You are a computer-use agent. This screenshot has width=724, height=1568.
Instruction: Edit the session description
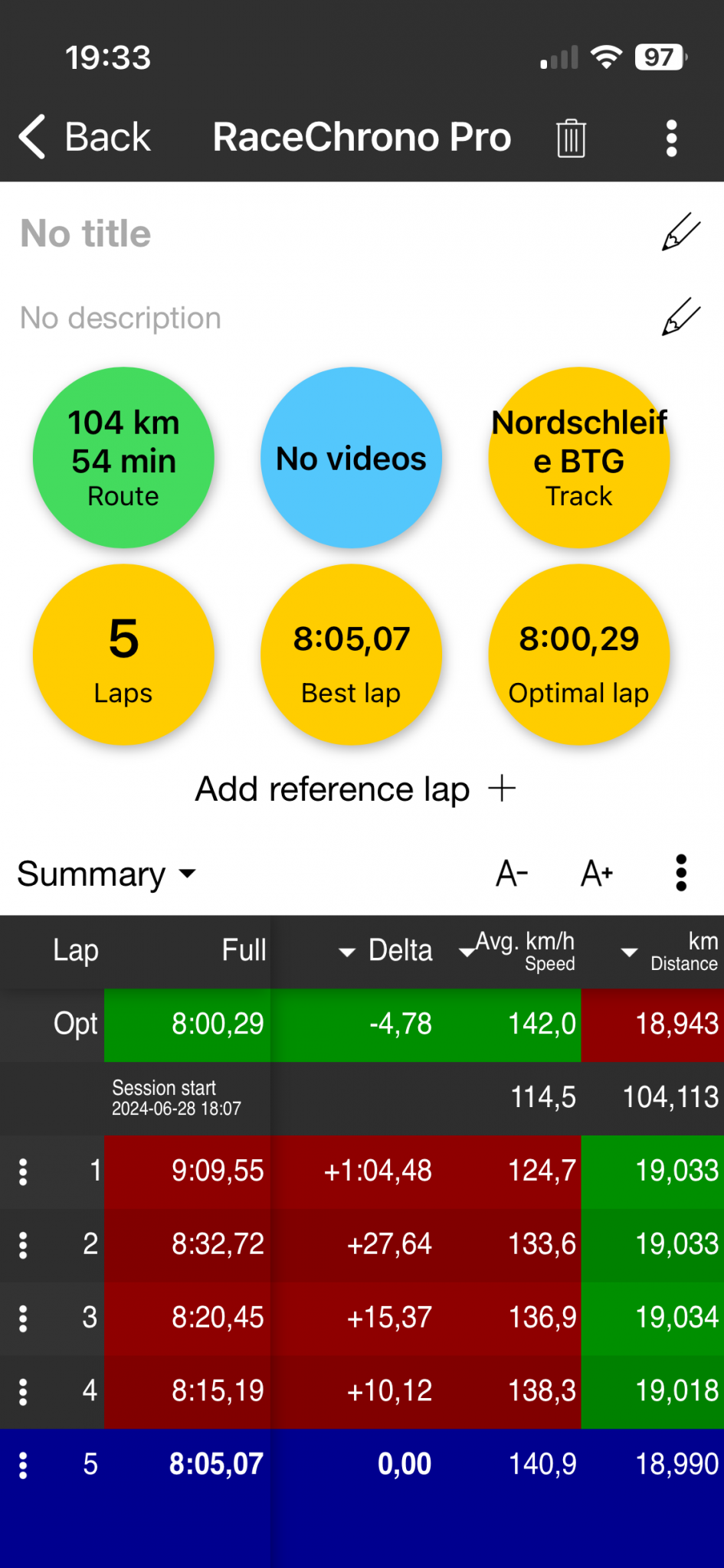coord(680,317)
